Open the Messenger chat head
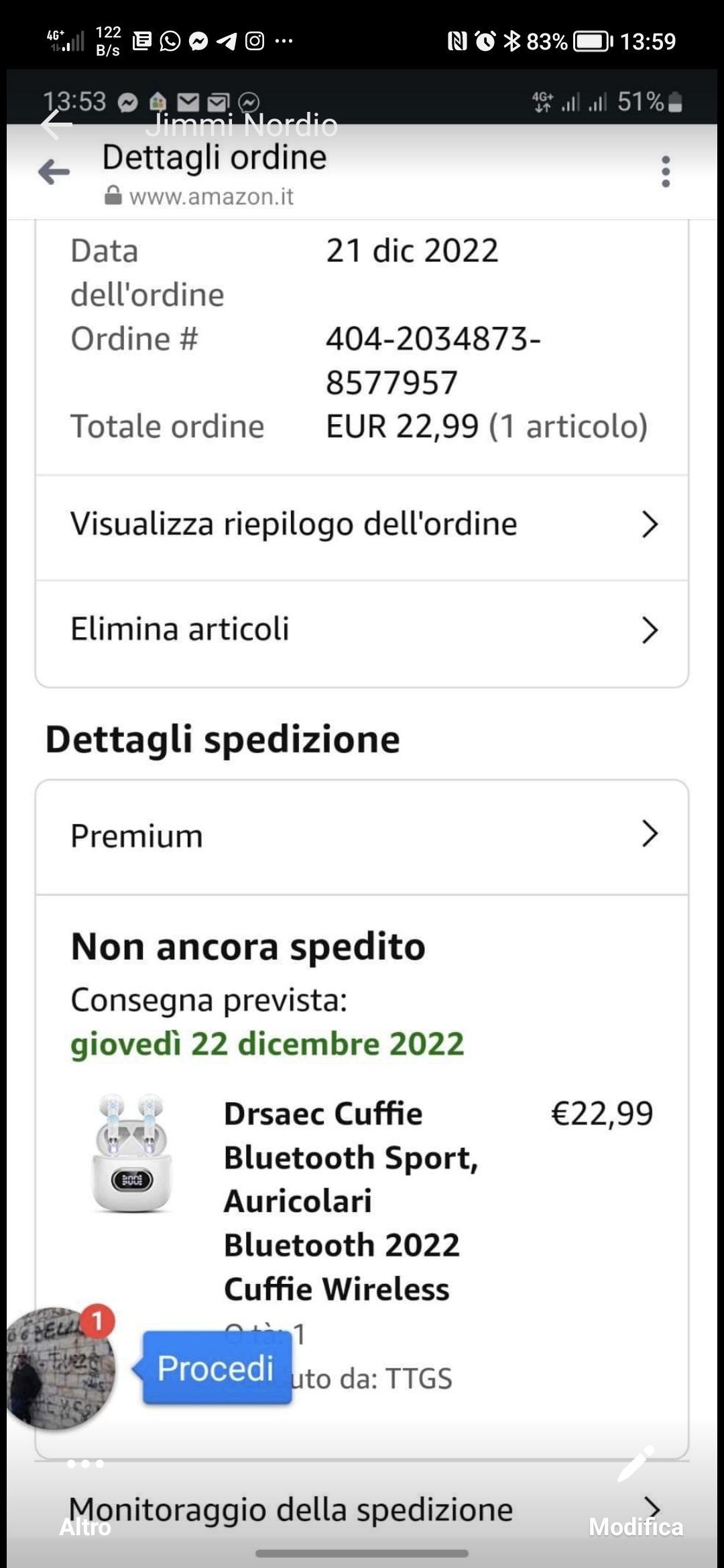 [x=59, y=1368]
